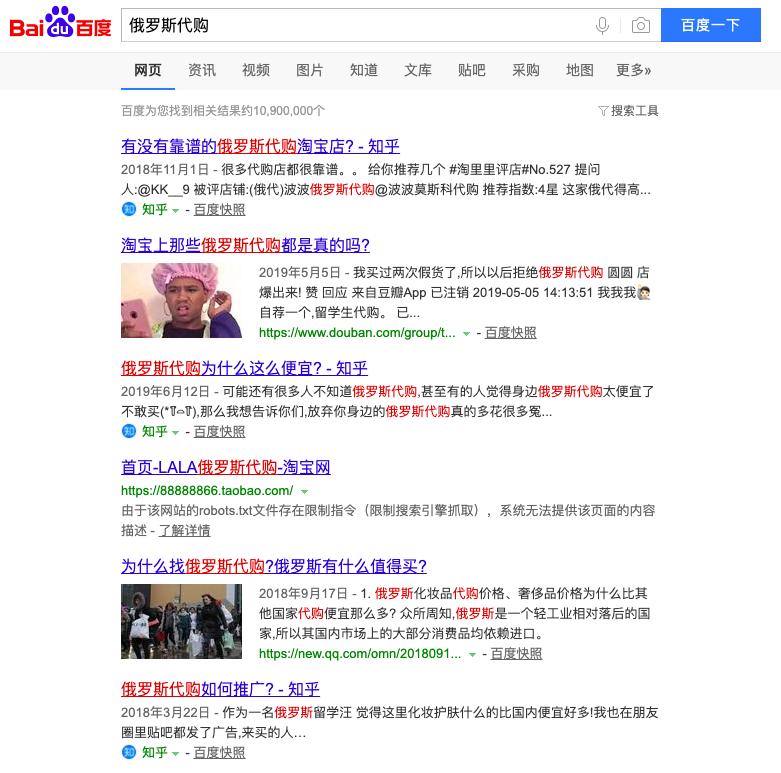
Task: Tap the voice search microphone icon
Action: click(602, 25)
